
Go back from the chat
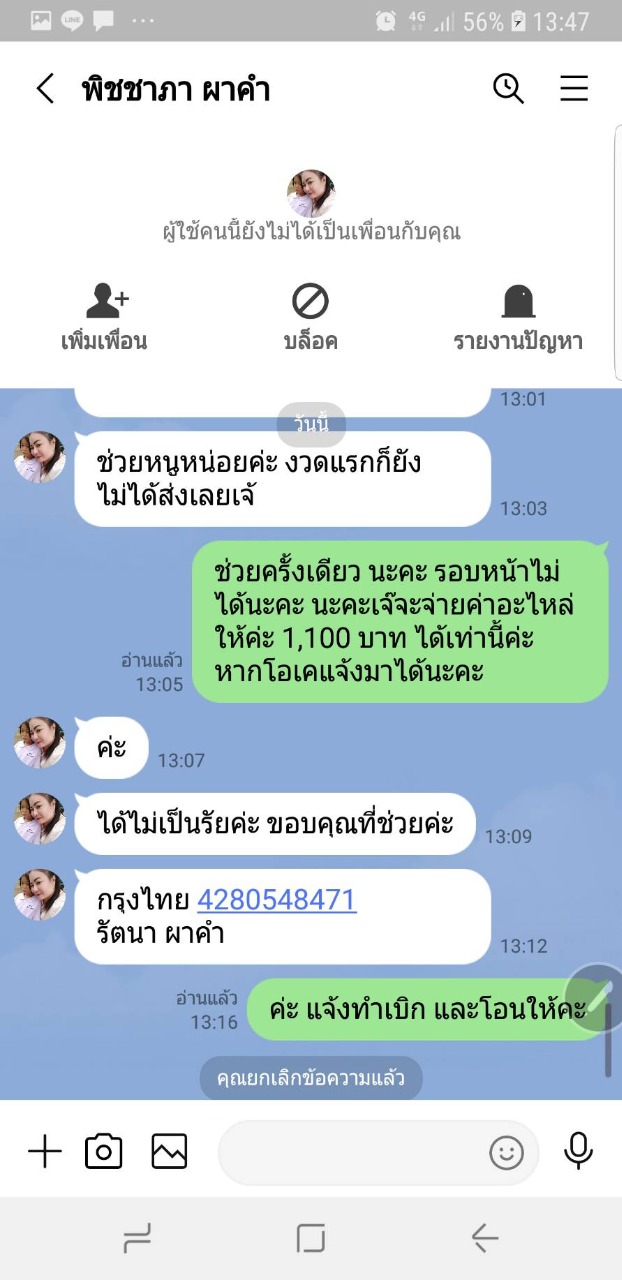click(45, 89)
